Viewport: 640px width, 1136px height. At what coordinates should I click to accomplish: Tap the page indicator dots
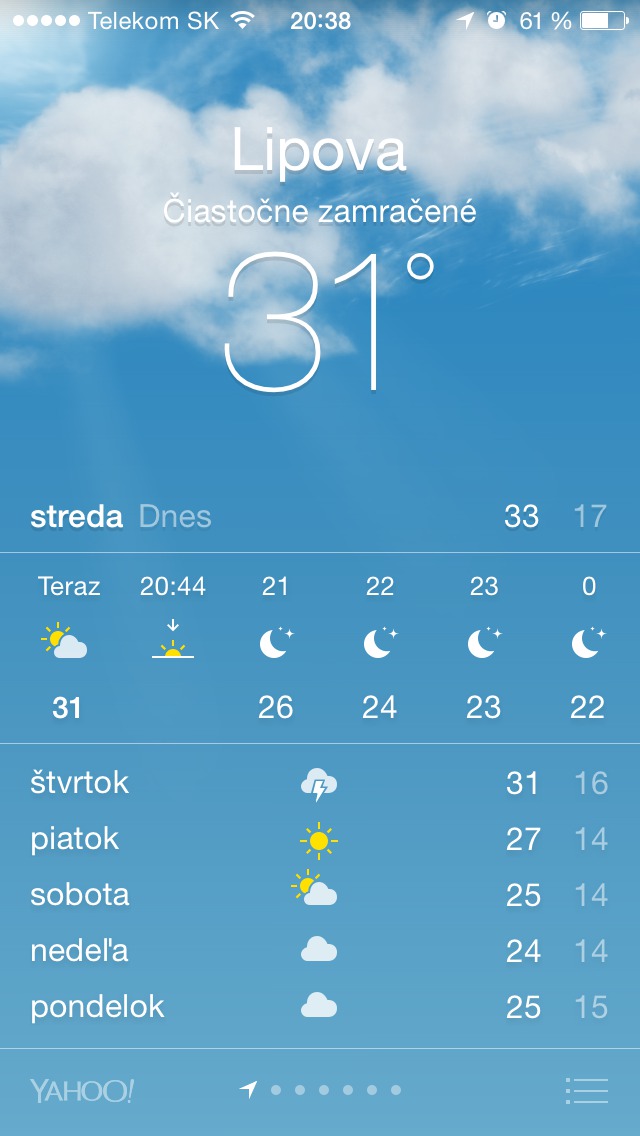322,1090
